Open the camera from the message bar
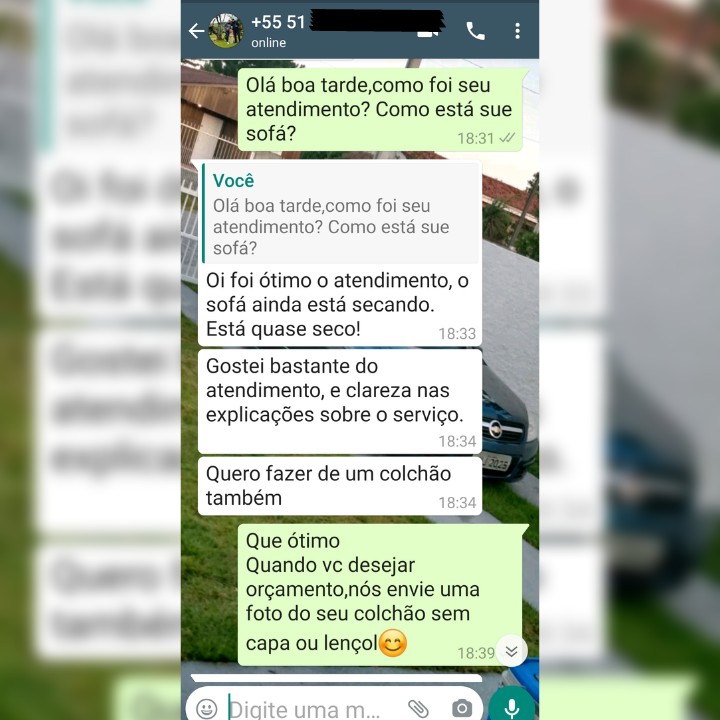720x720 pixels. click(461, 708)
